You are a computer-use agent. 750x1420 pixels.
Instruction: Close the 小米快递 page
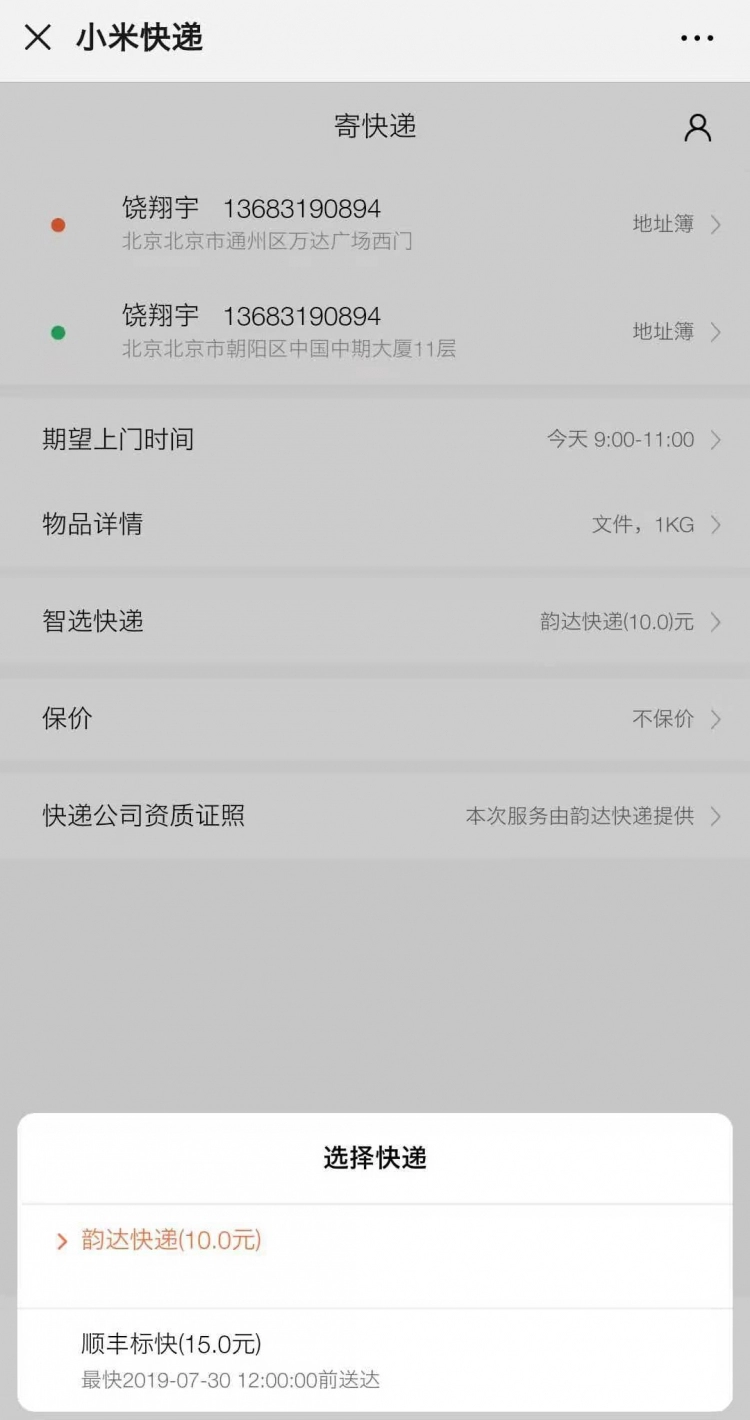tap(38, 38)
